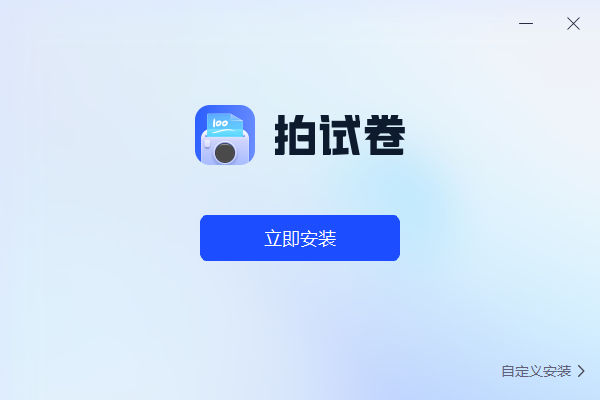Close the installer window
The width and height of the screenshot is (600, 400).
(x=573, y=23)
